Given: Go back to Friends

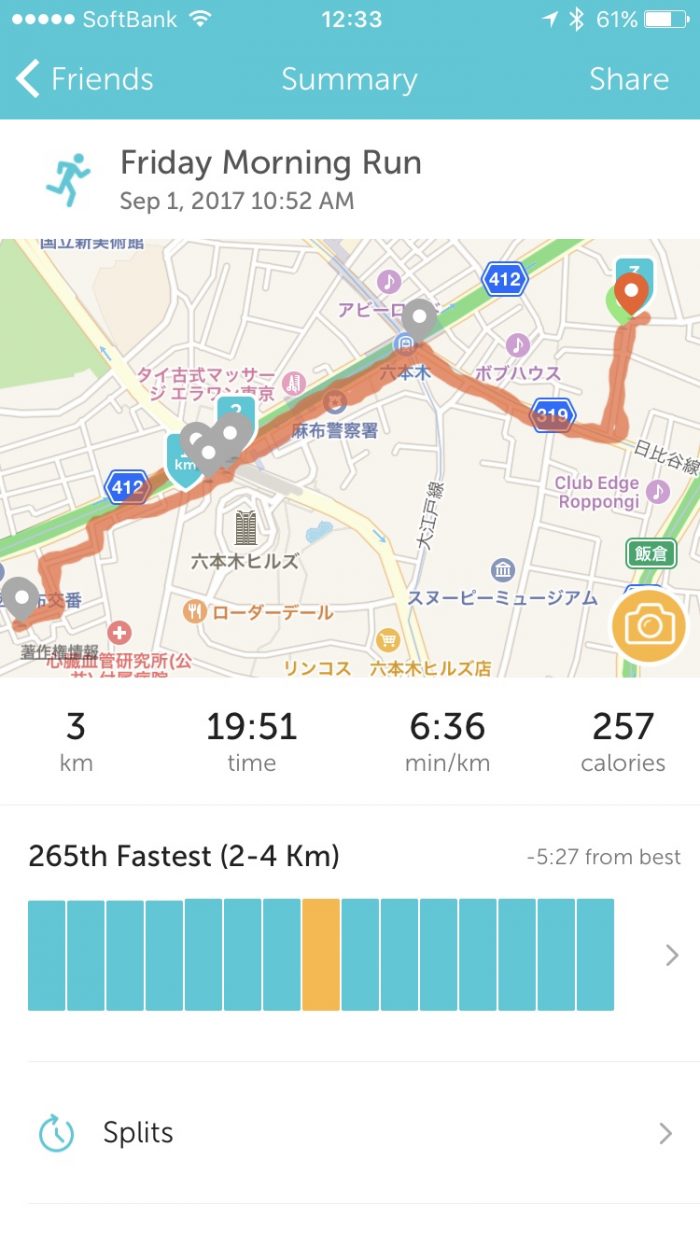Looking at the screenshot, I should click(85, 80).
